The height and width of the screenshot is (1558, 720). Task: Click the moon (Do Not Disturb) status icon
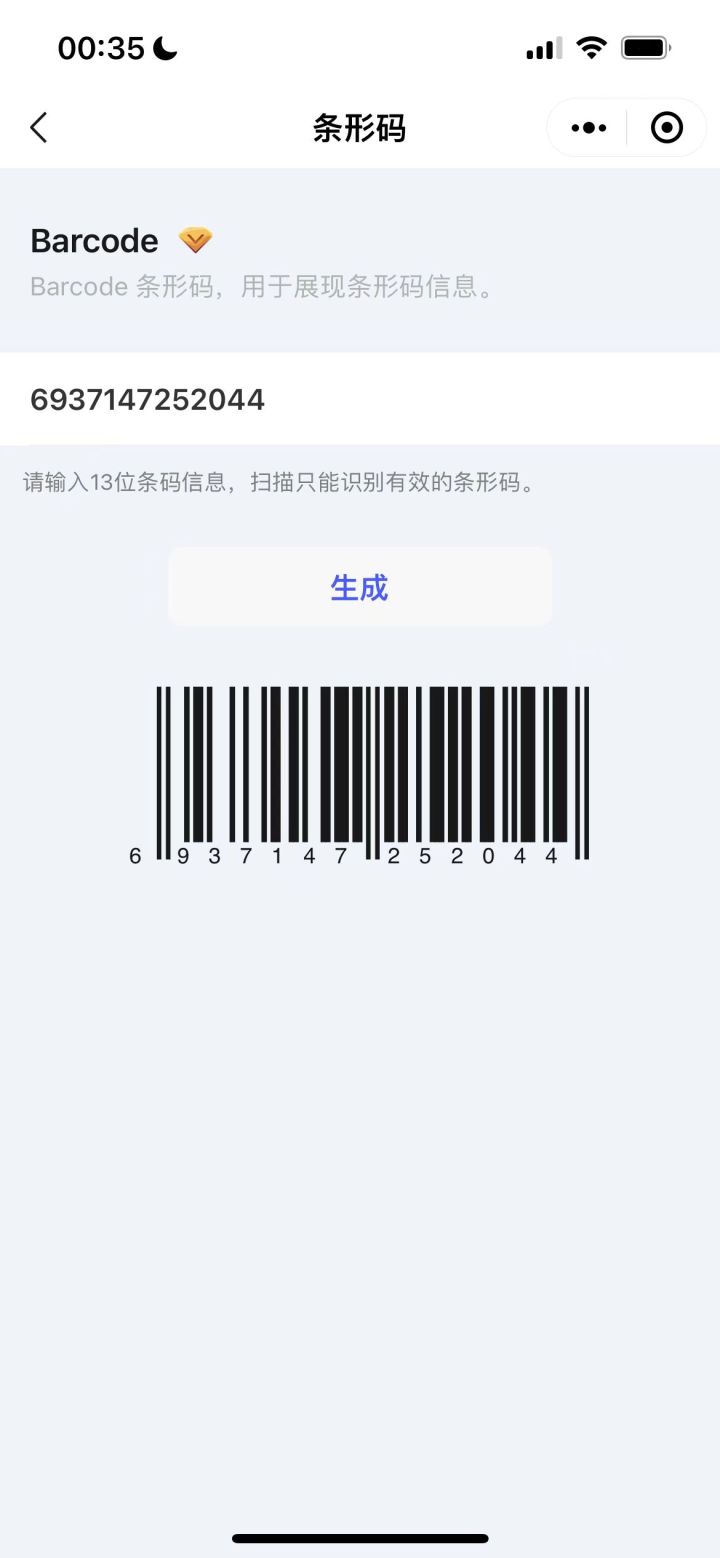(163, 45)
